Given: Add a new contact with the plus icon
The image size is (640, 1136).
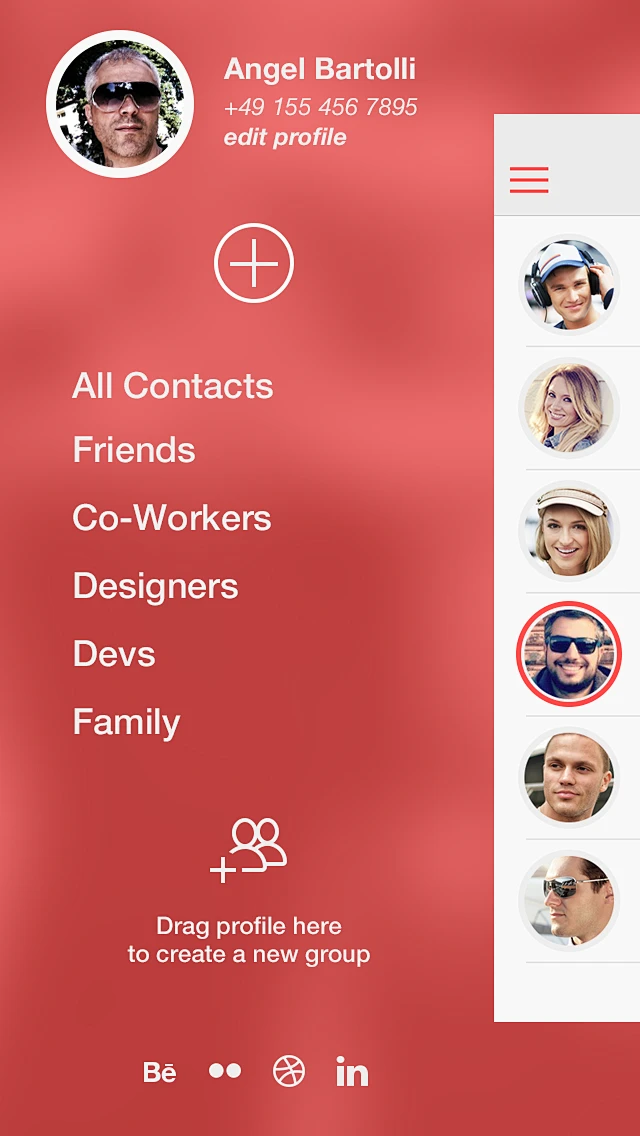Looking at the screenshot, I should [254, 263].
